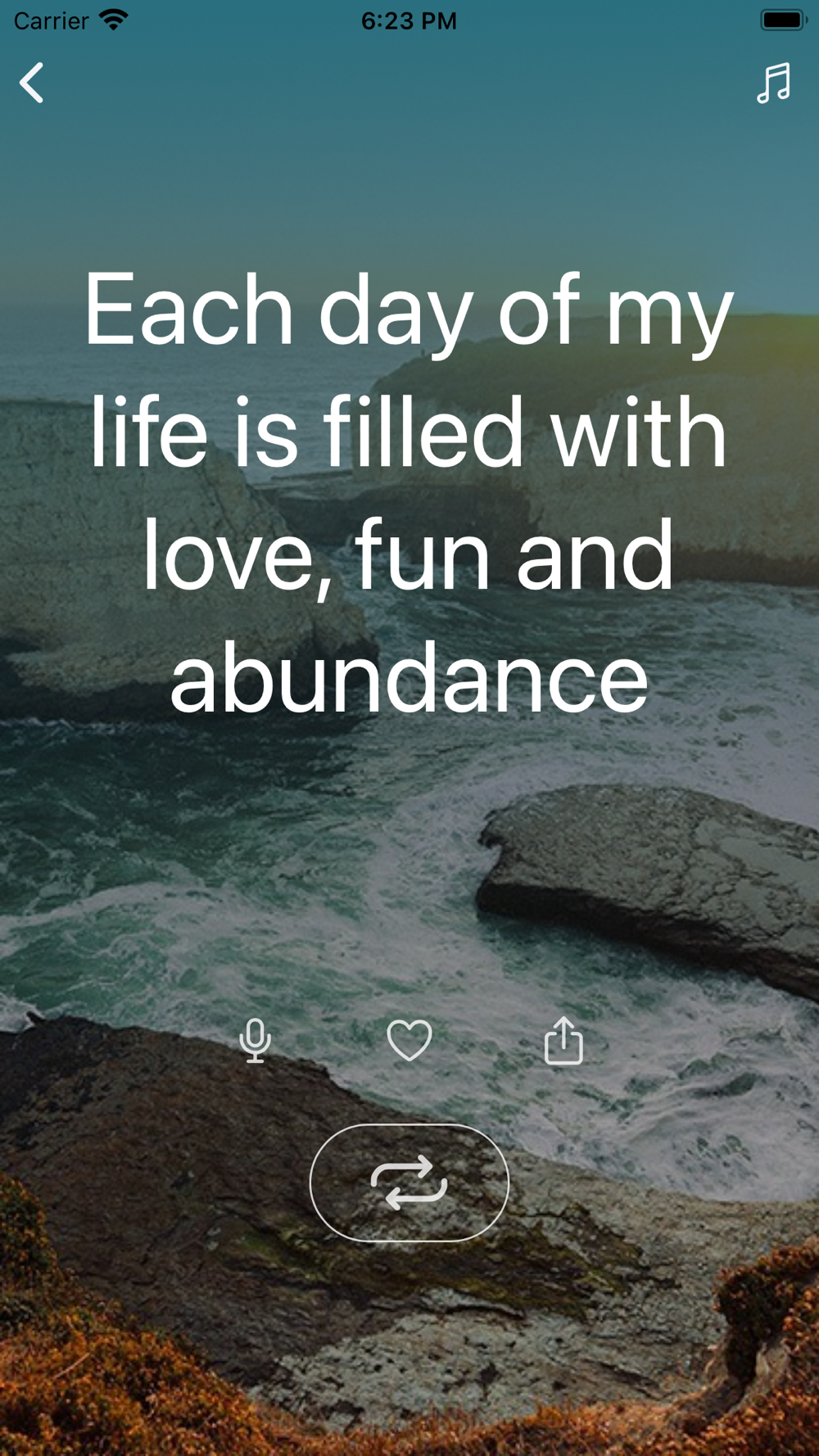Viewport: 819px width, 1456px height.
Task: Open the background music settings
Action: tap(773, 83)
